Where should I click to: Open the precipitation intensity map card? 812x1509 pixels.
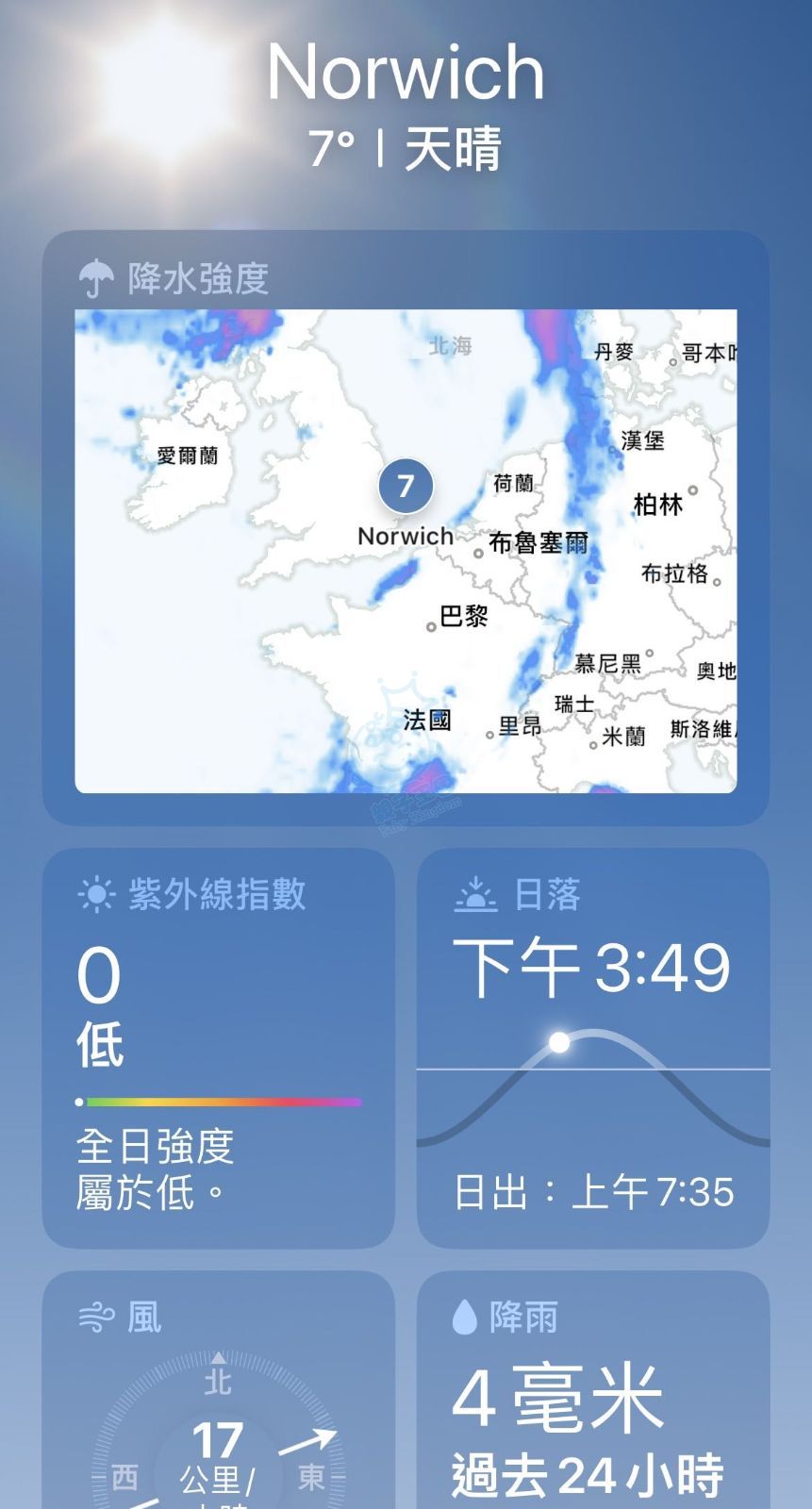tap(406, 551)
